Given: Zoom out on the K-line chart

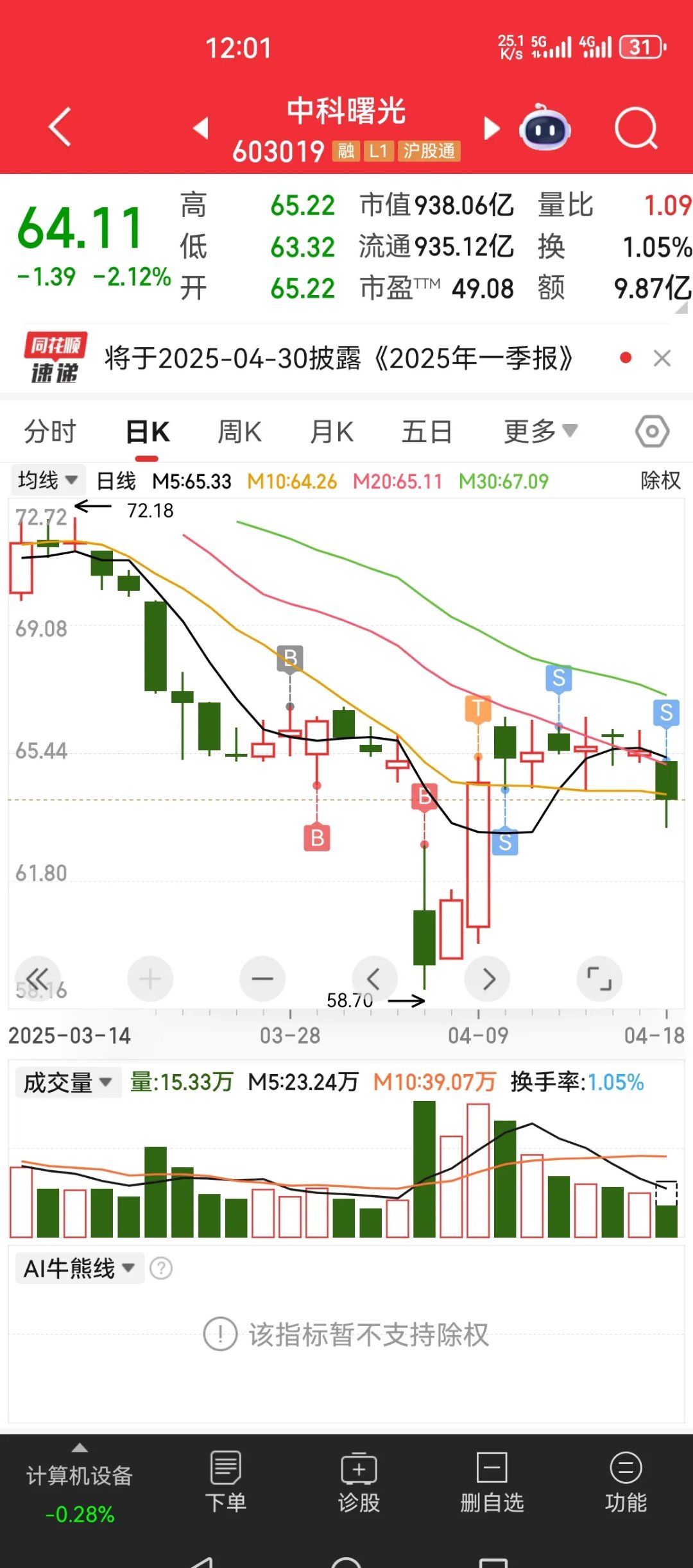Looking at the screenshot, I should click(262, 978).
